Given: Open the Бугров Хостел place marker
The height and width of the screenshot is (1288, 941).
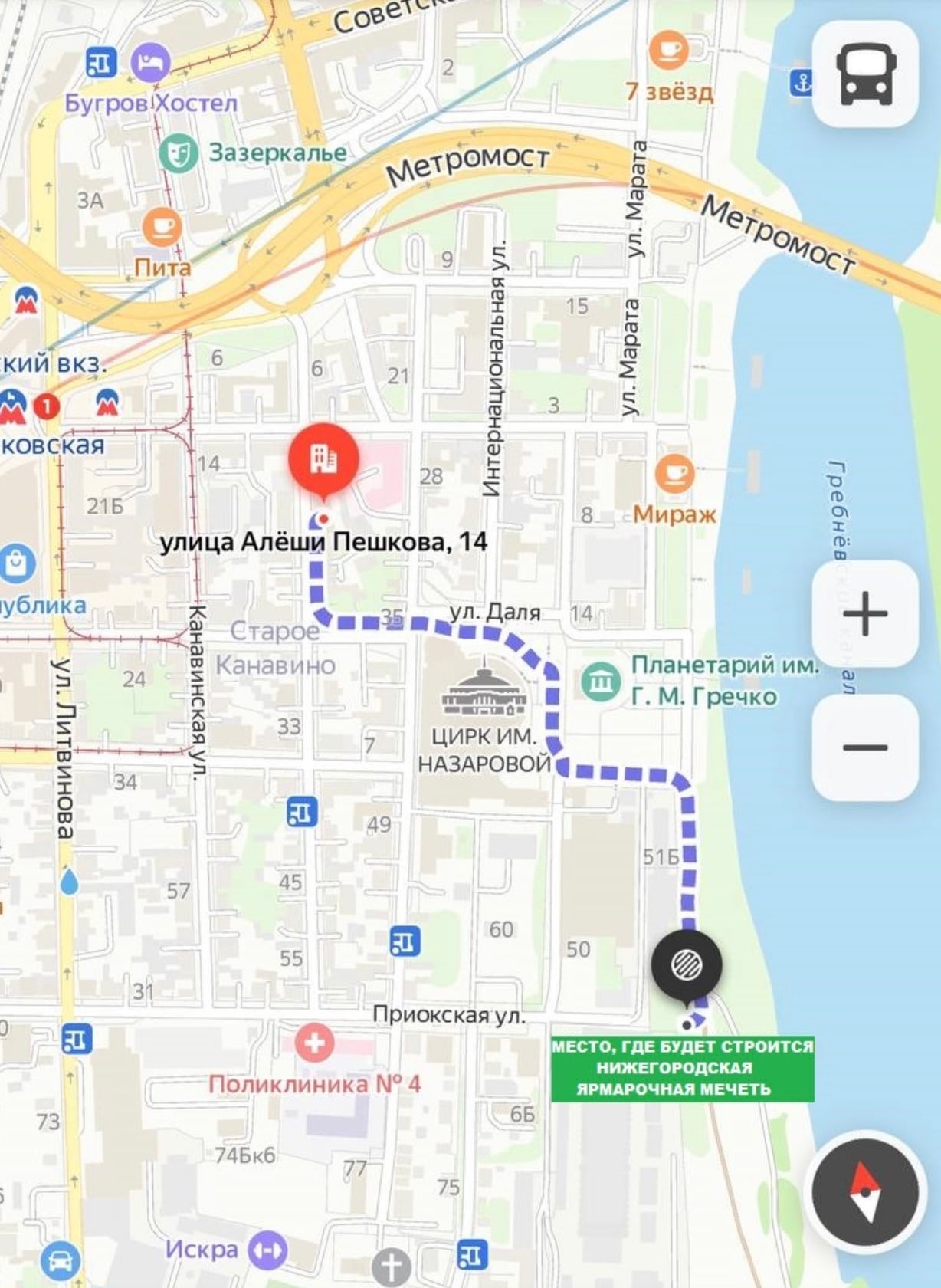Looking at the screenshot, I should coord(150,62).
